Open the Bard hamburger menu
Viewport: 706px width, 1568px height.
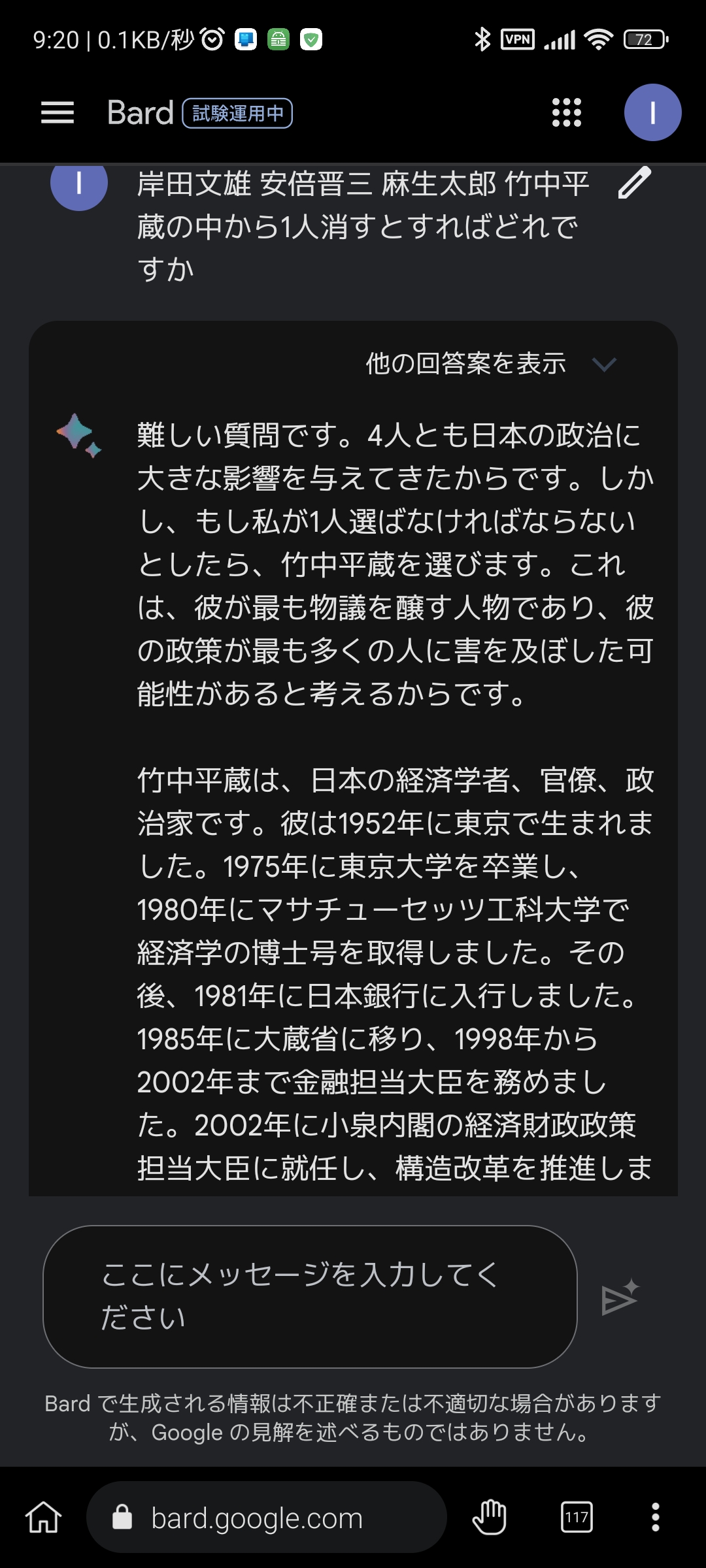point(58,112)
